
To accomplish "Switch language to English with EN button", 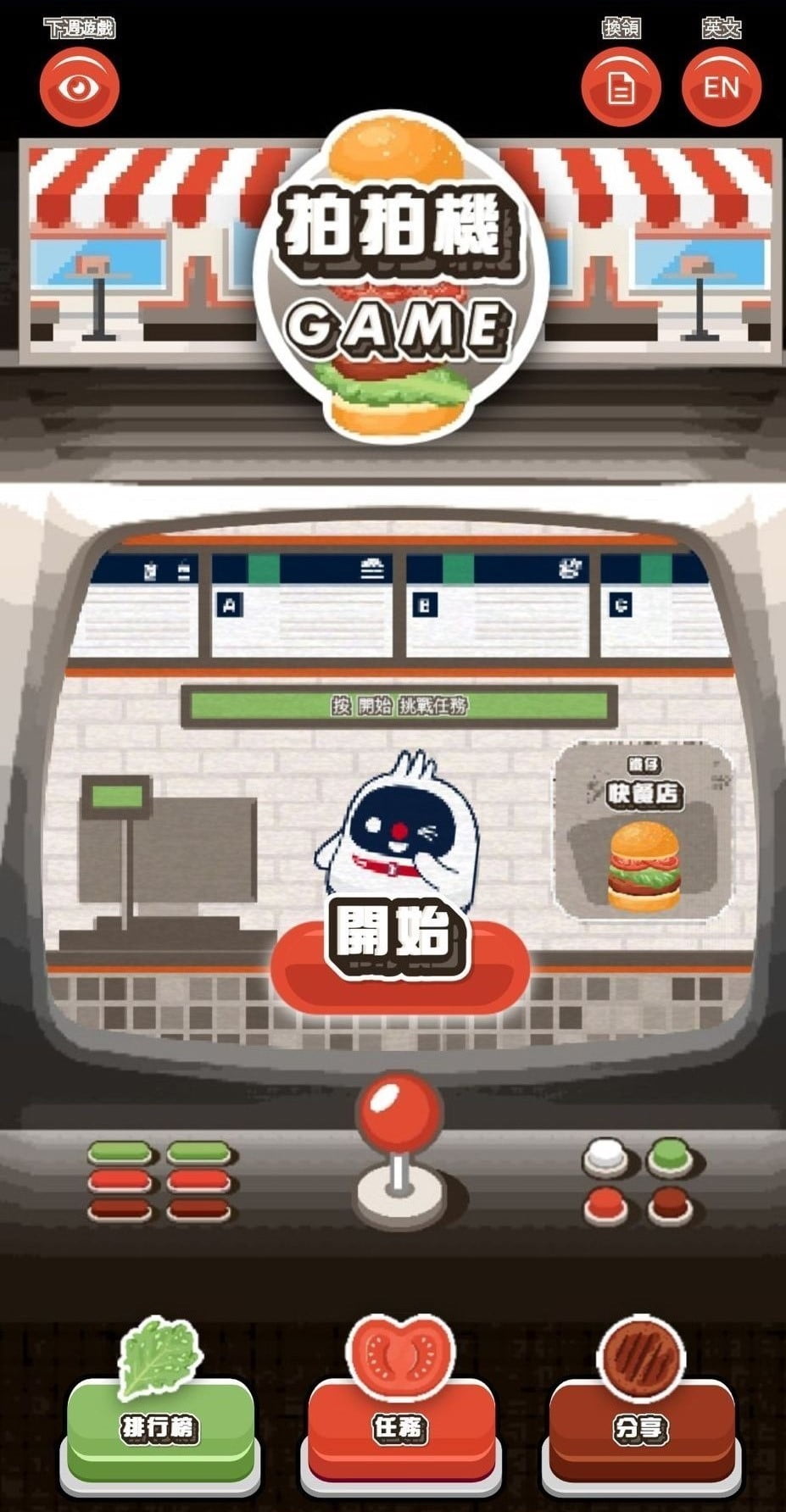I will click(x=722, y=87).
